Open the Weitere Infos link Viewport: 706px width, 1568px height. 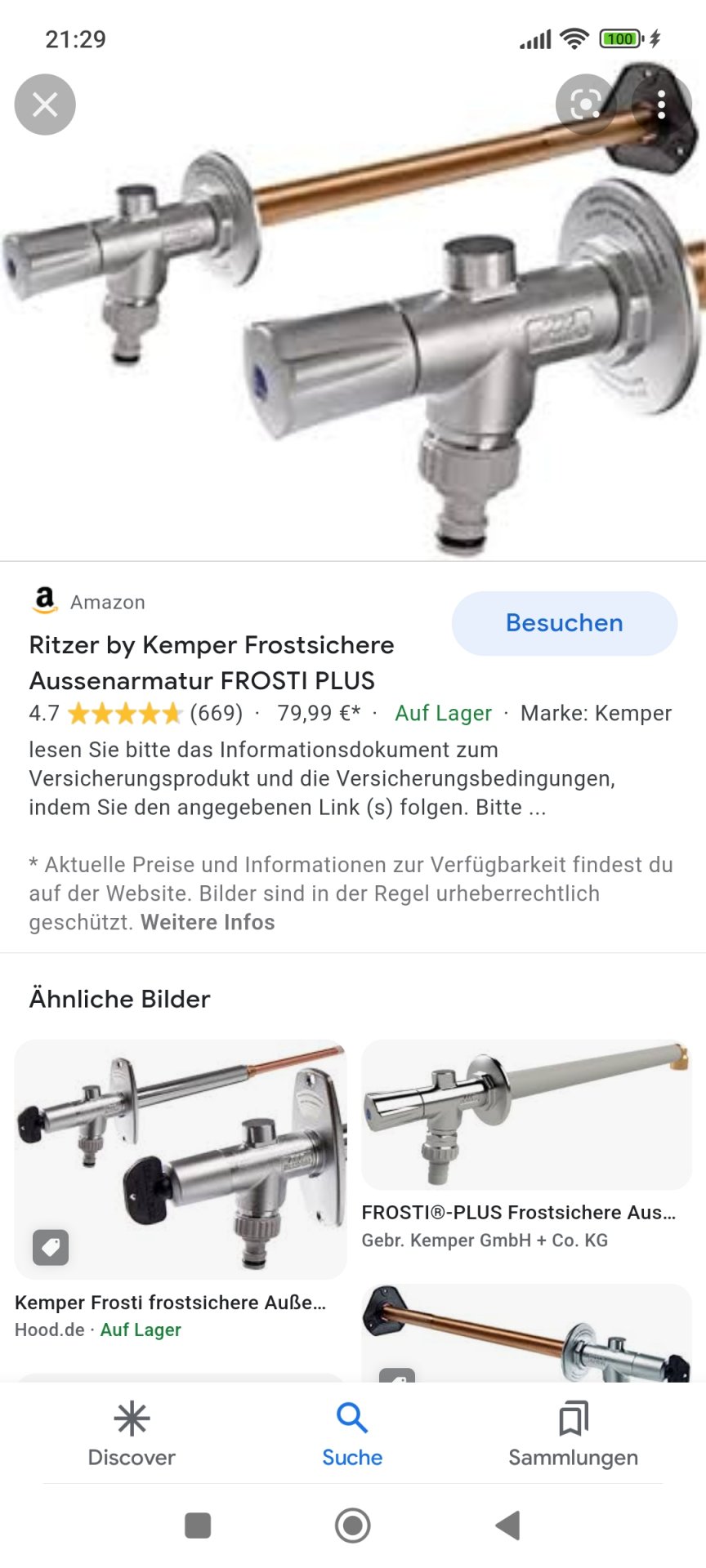click(208, 922)
